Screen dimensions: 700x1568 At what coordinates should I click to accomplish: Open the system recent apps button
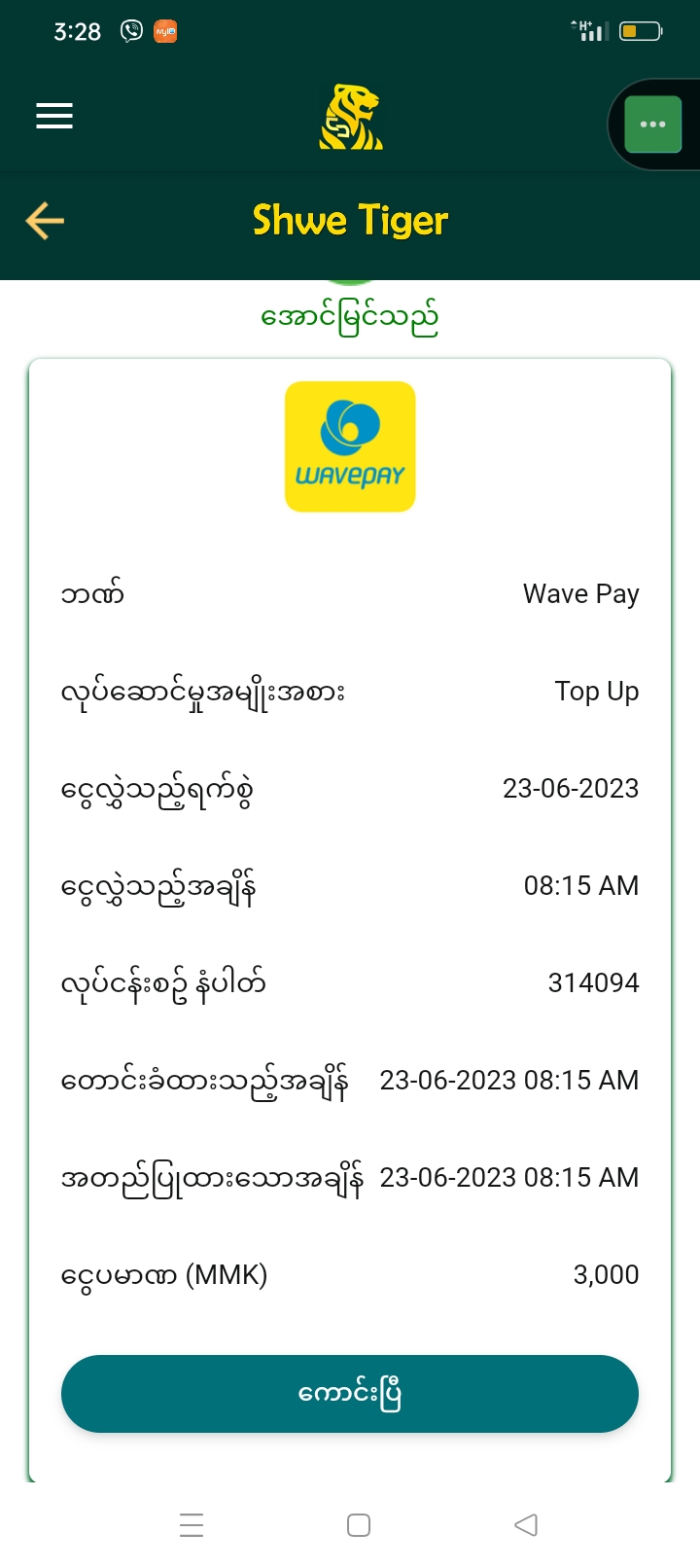point(192,1525)
